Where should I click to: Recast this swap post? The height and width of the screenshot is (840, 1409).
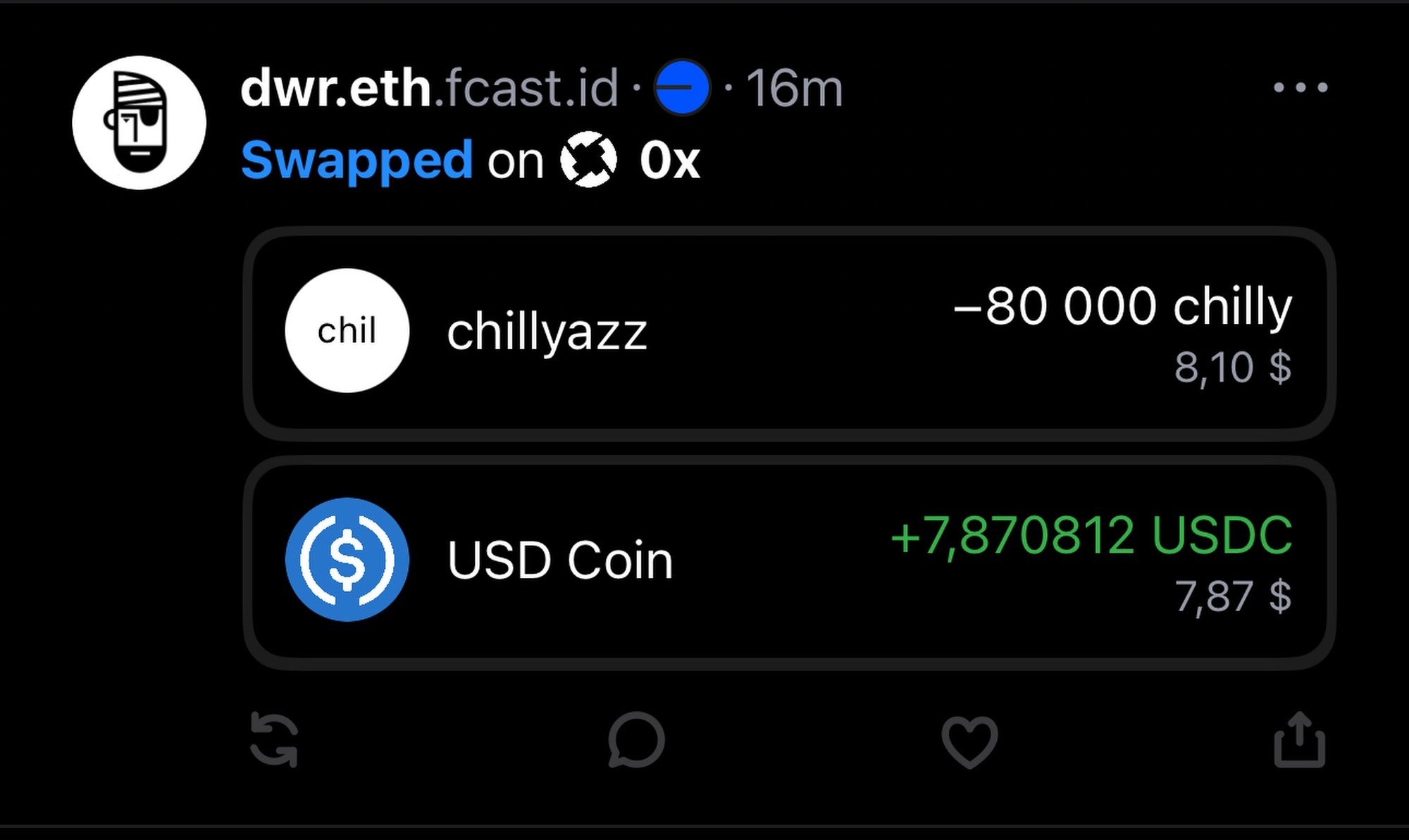pyautogui.click(x=274, y=740)
